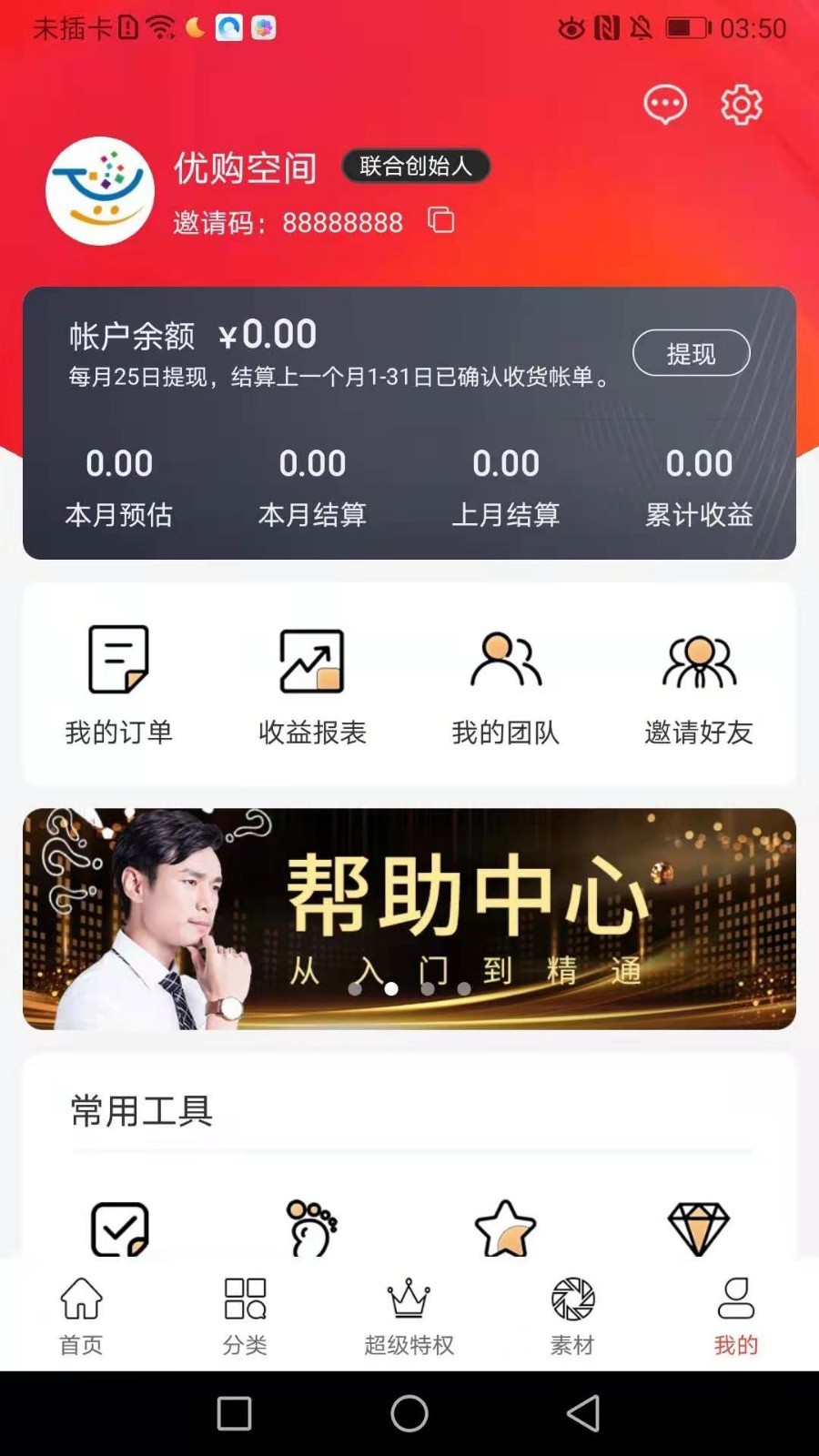Tap the 提现 withdraw button
Screen dimensions: 819x1456
691,353
